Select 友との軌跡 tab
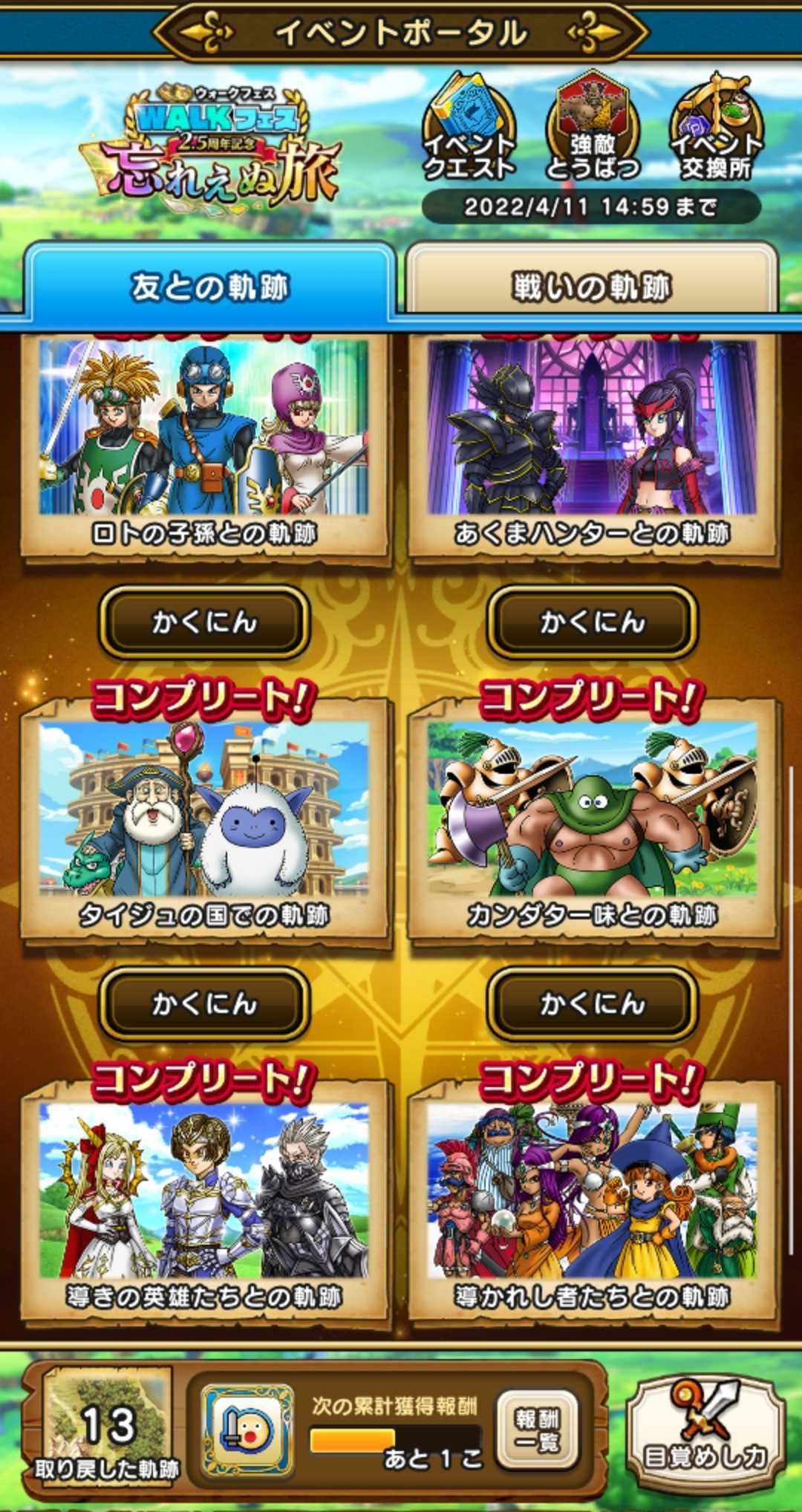This screenshot has width=802, height=1512. [209, 286]
